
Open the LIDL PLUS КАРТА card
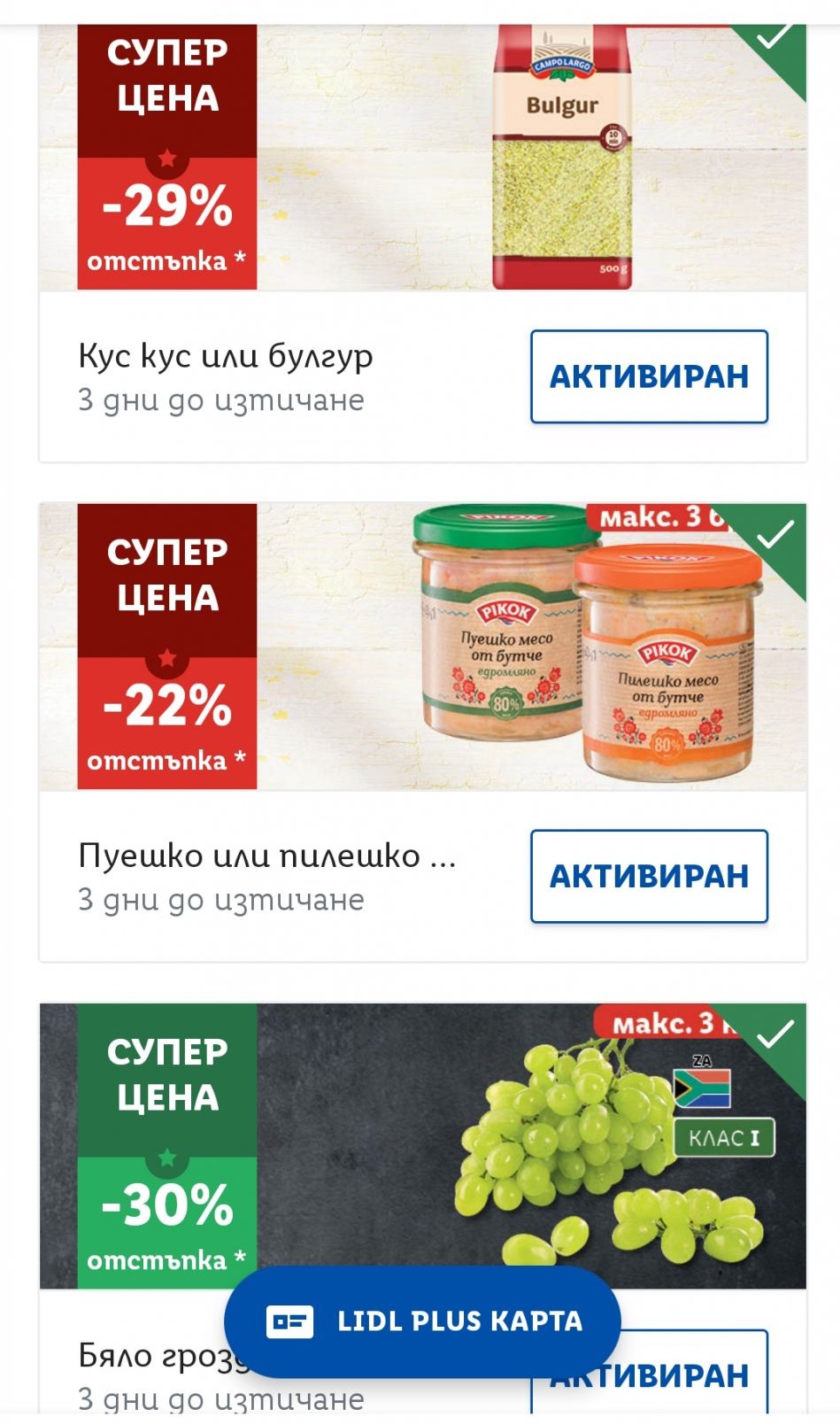[x=422, y=1320]
